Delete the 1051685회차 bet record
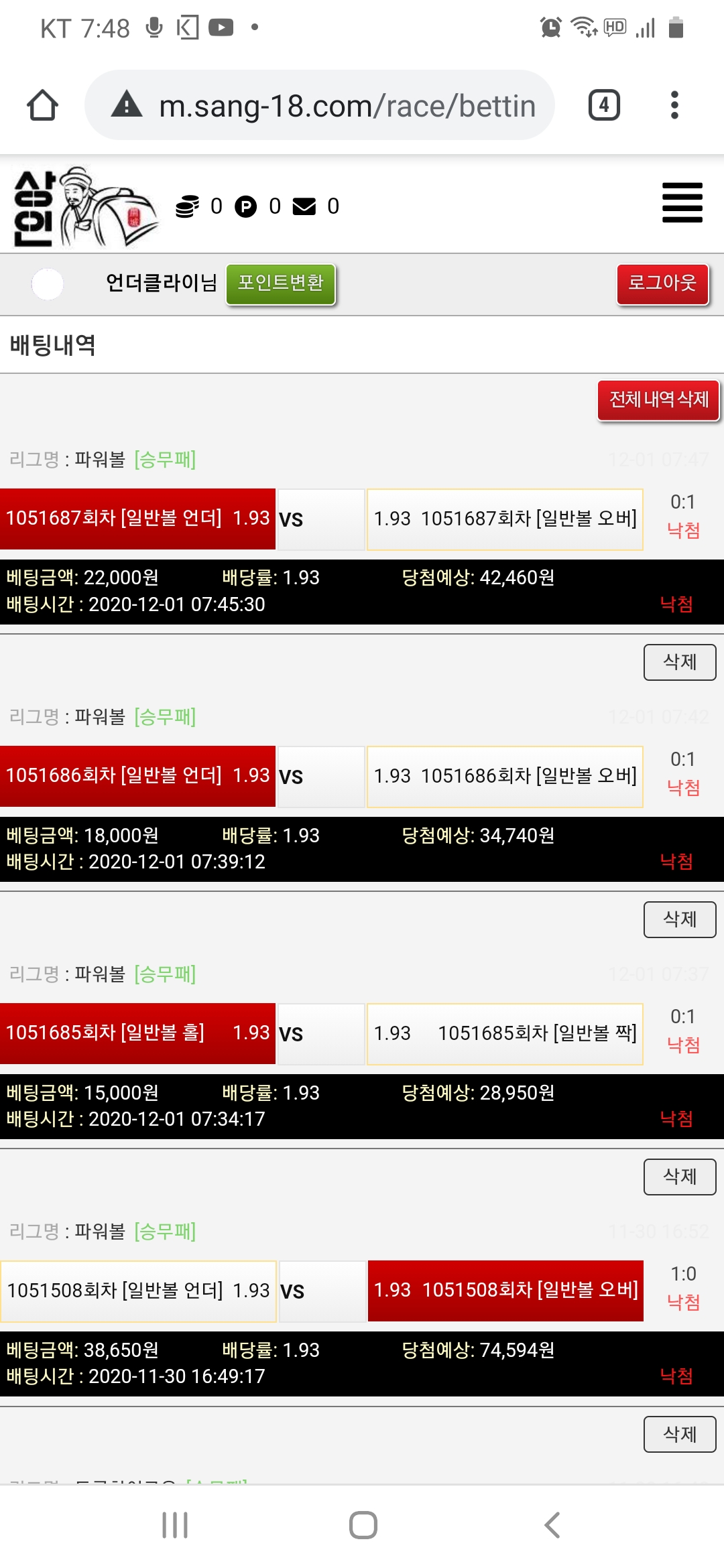This screenshot has height=1568, width=724. click(679, 1177)
